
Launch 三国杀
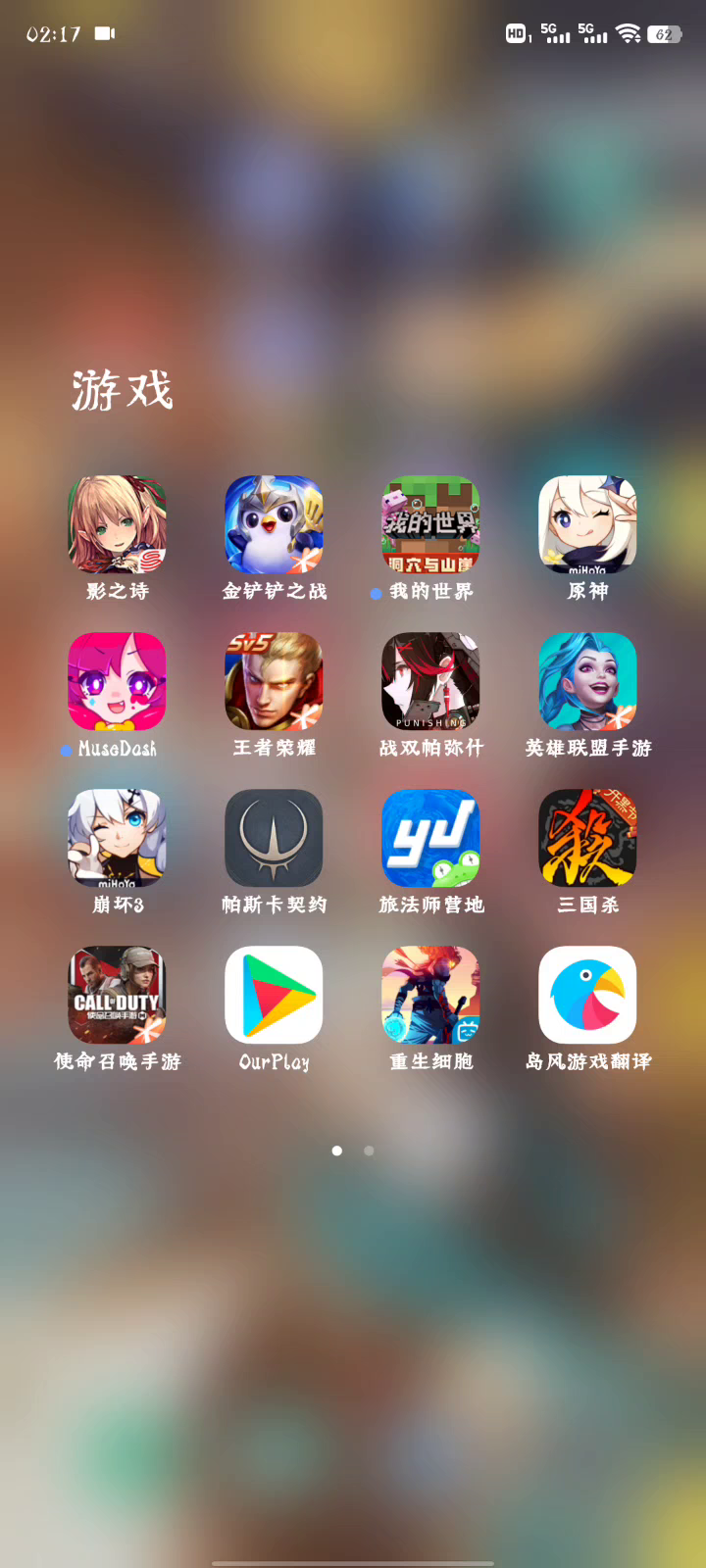pos(587,838)
